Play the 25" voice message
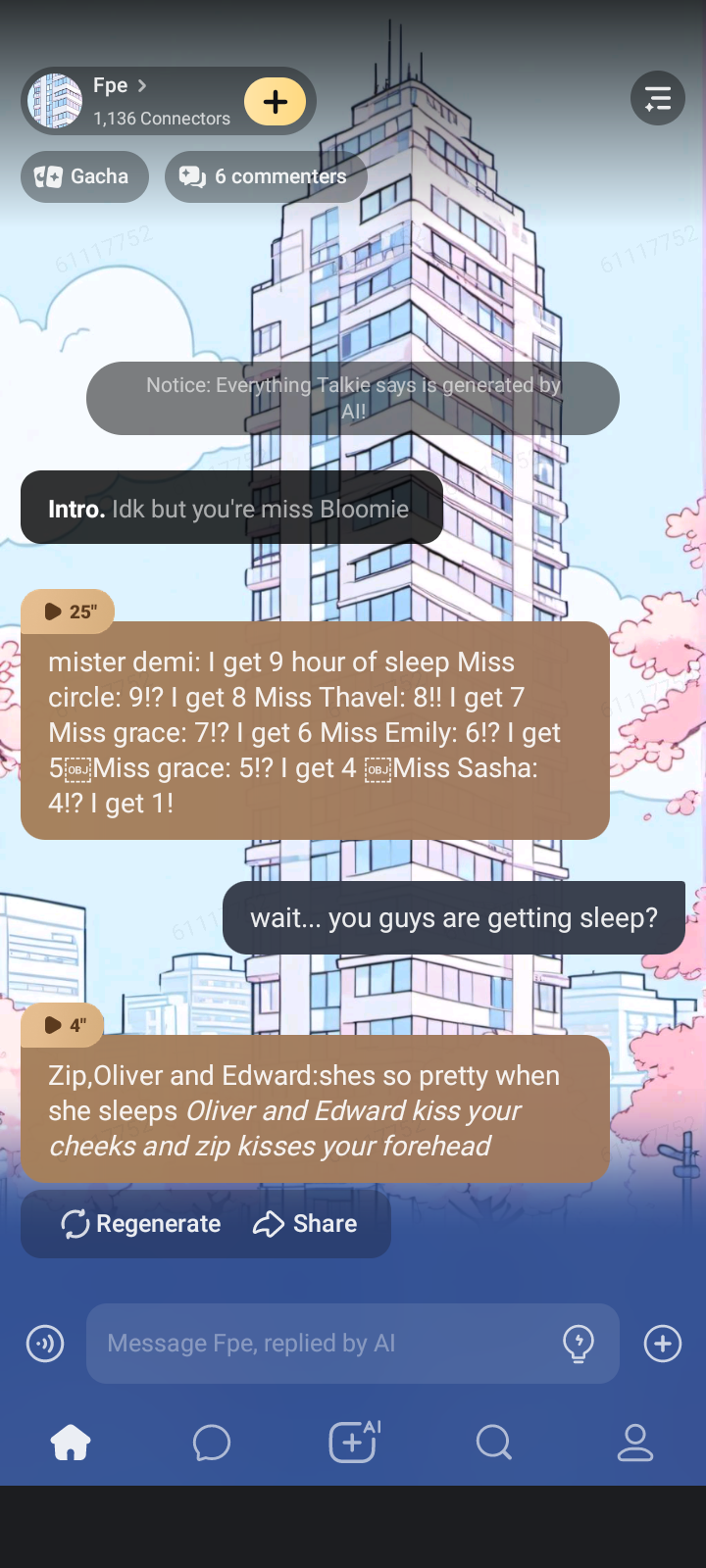The height and width of the screenshot is (1568, 706). click(x=68, y=612)
